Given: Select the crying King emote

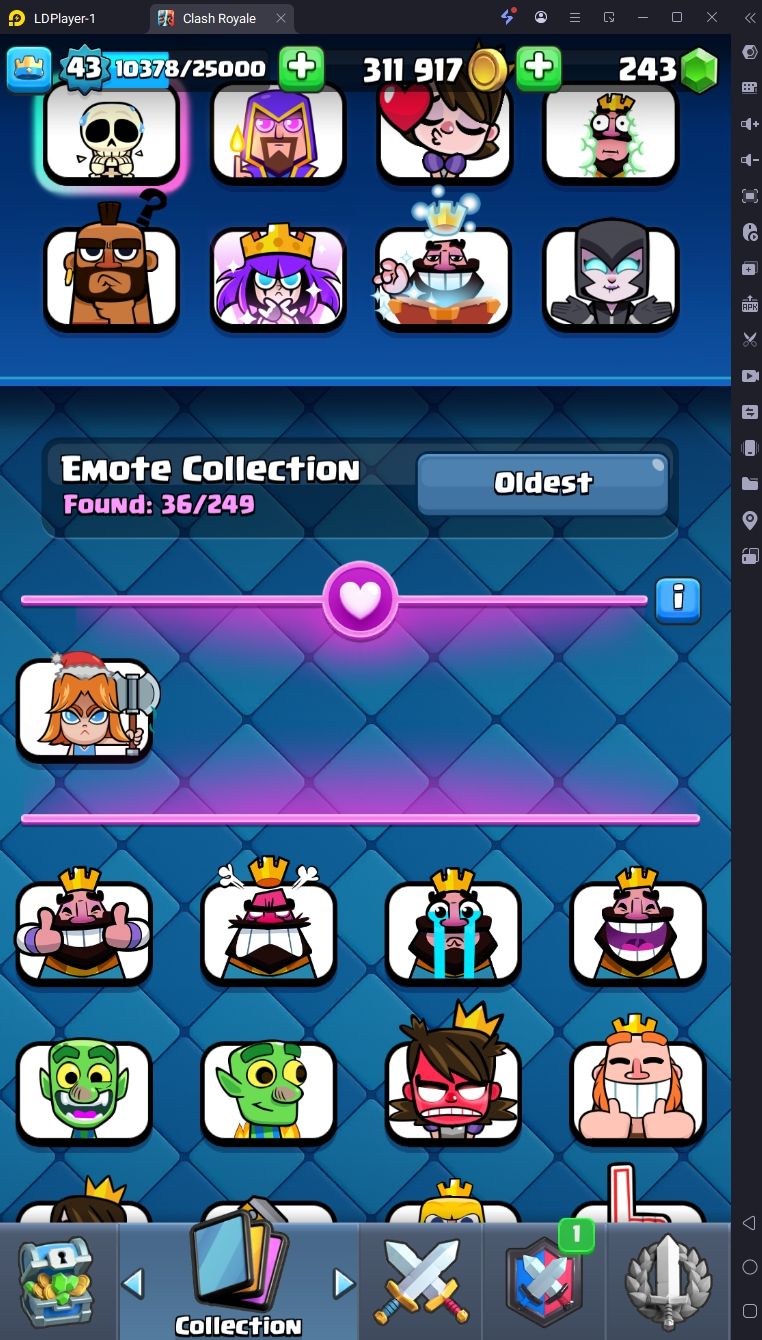Looking at the screenshot, I should click(x=453, y=930).
